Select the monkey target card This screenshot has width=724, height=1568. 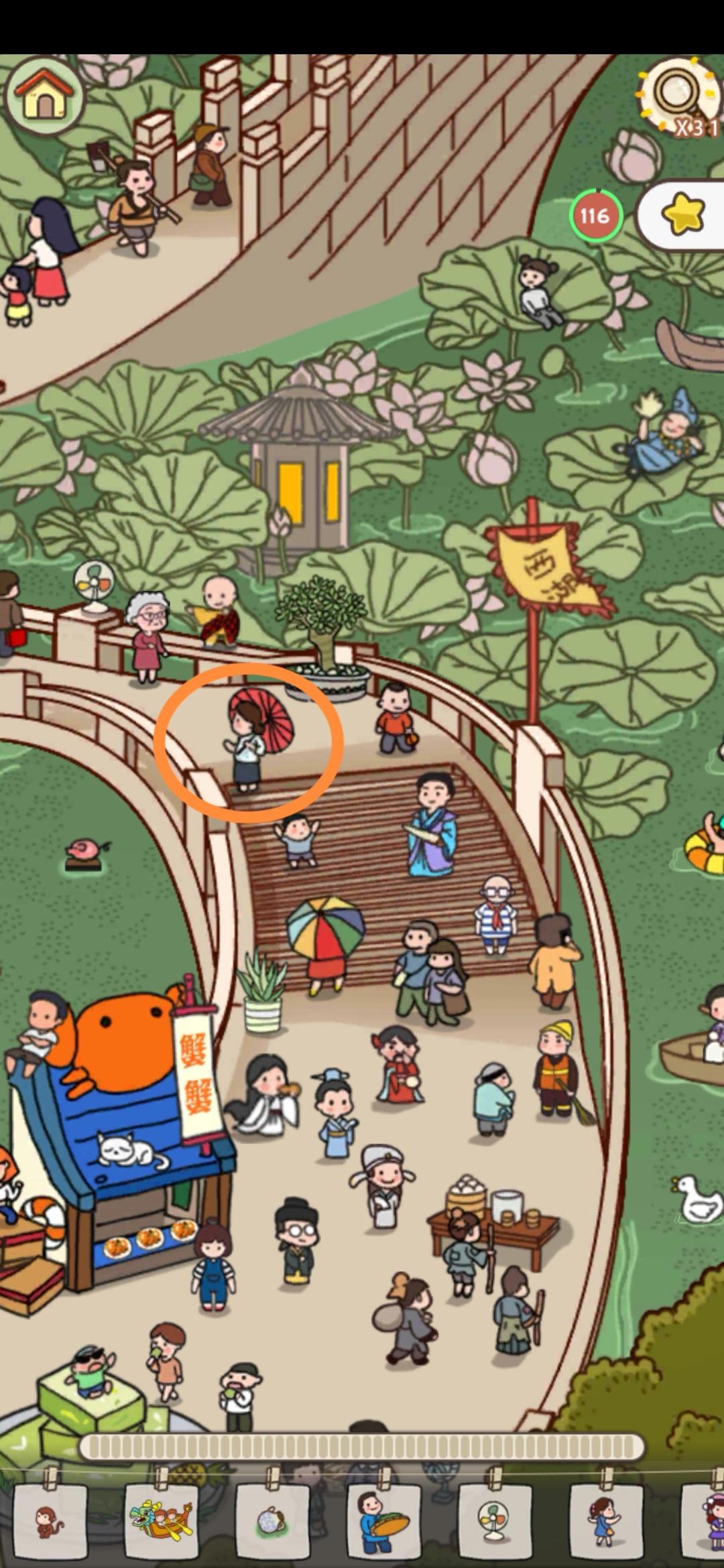(50, 1521)
